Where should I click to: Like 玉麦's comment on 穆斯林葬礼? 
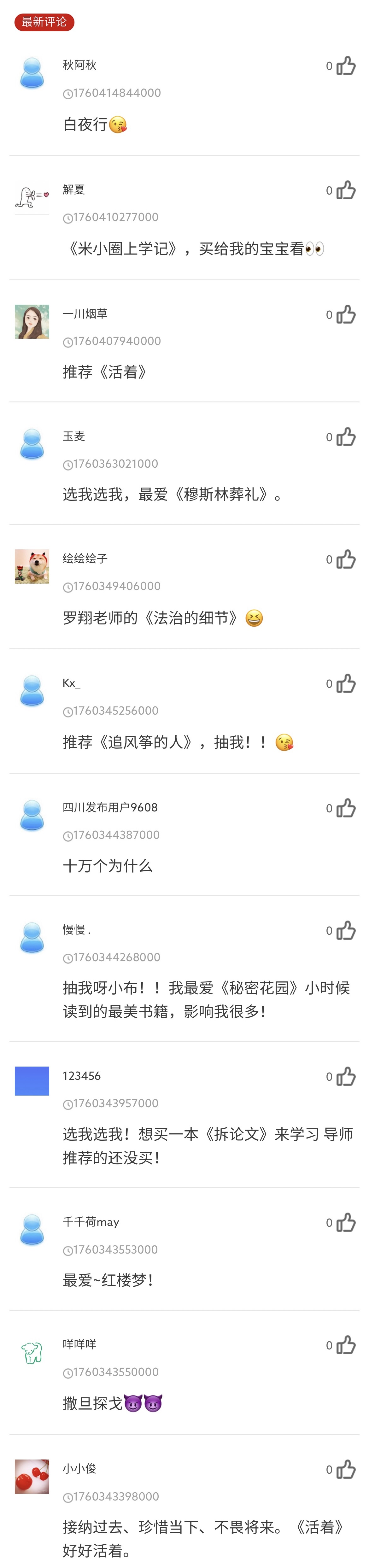[x=346, y=437]
